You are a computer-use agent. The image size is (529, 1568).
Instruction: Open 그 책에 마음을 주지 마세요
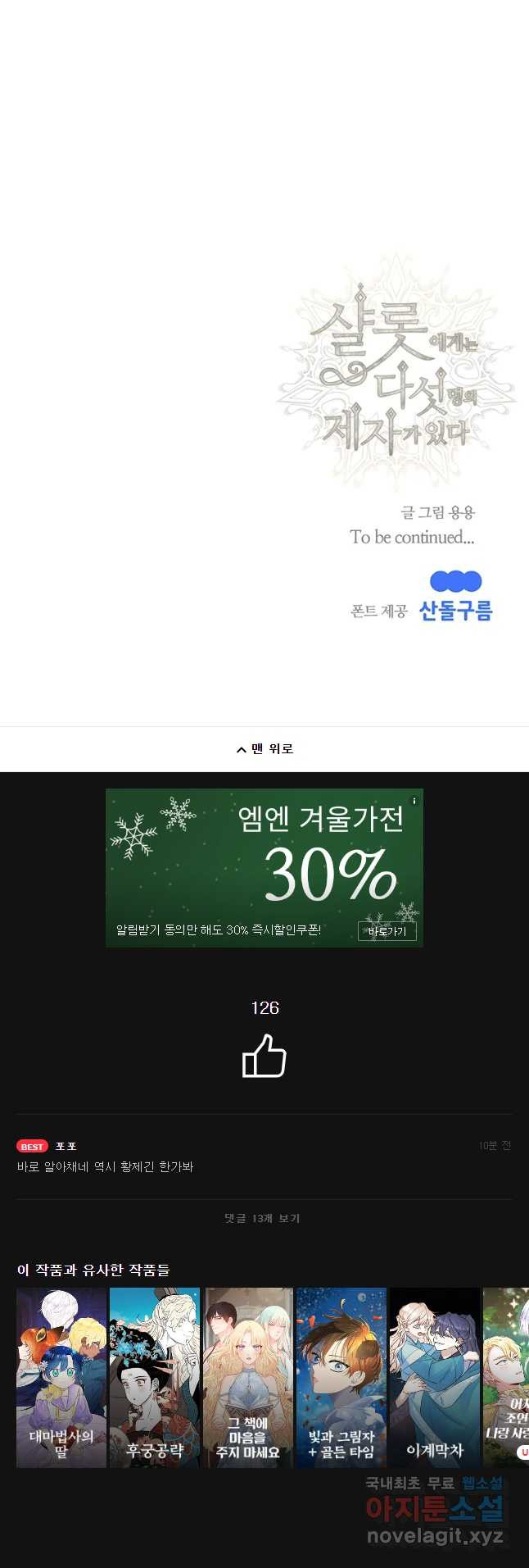point(248,1378)
